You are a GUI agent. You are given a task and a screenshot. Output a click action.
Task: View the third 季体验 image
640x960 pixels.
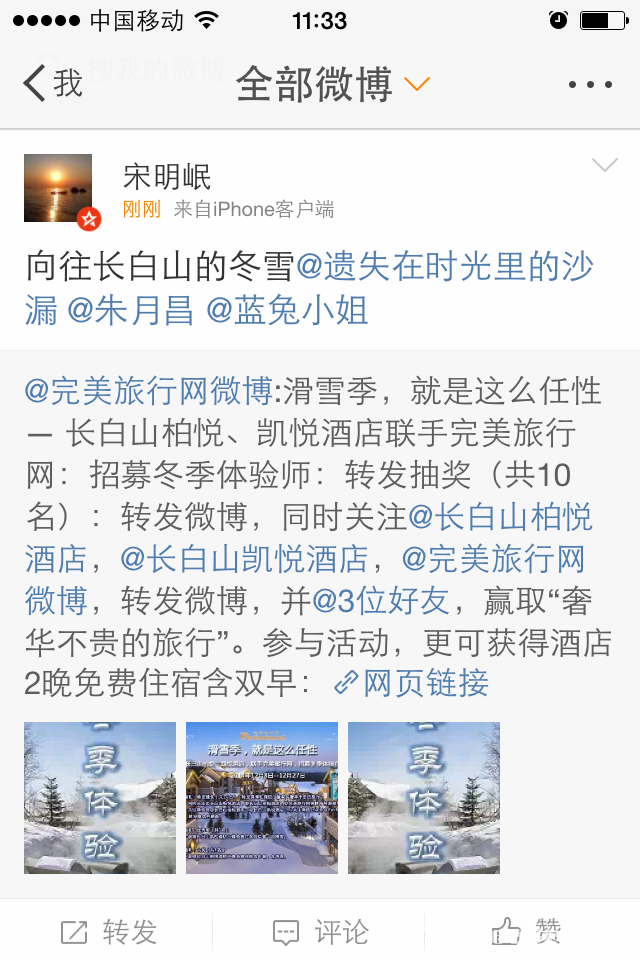[x=424, y=798]
